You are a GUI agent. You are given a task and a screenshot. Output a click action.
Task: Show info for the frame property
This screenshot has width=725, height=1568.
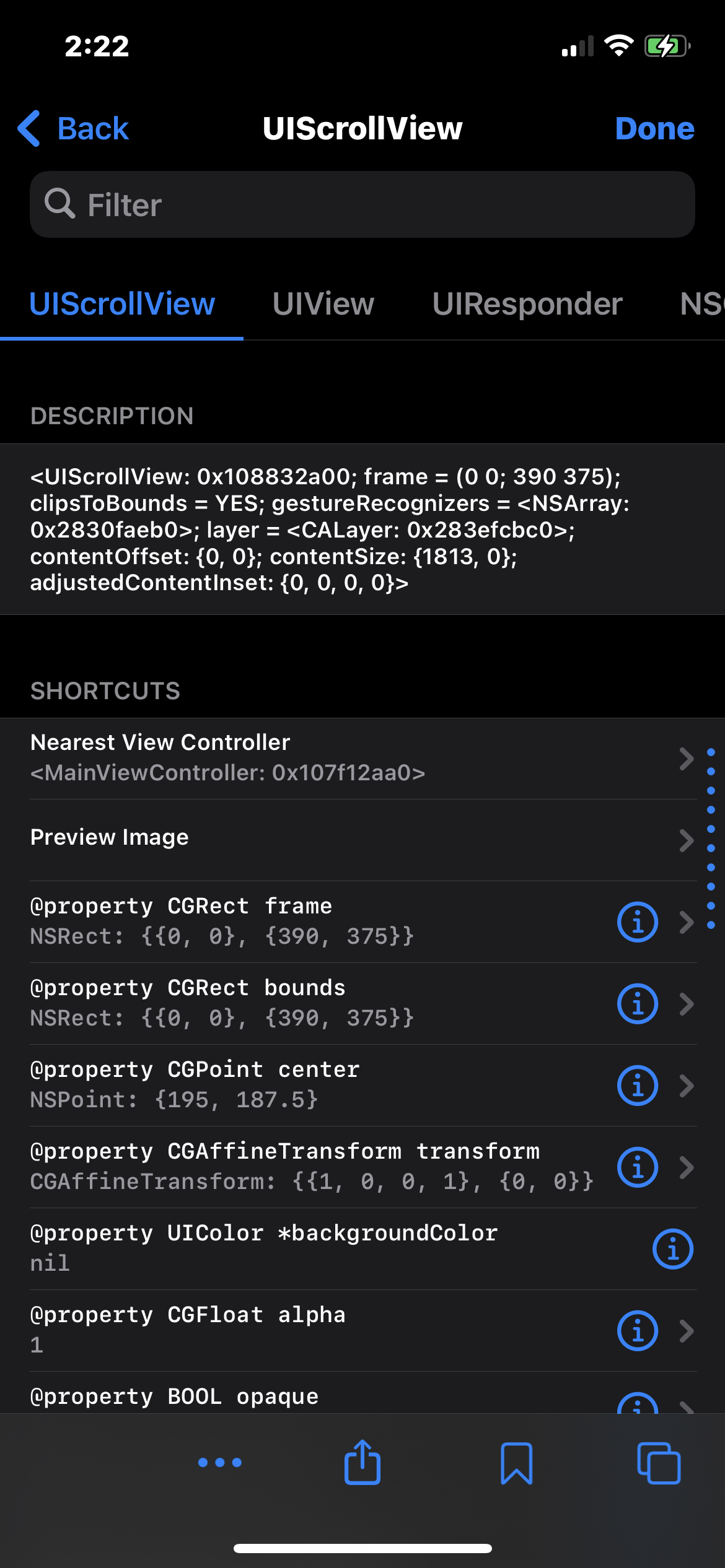click(x=637, y=922)
